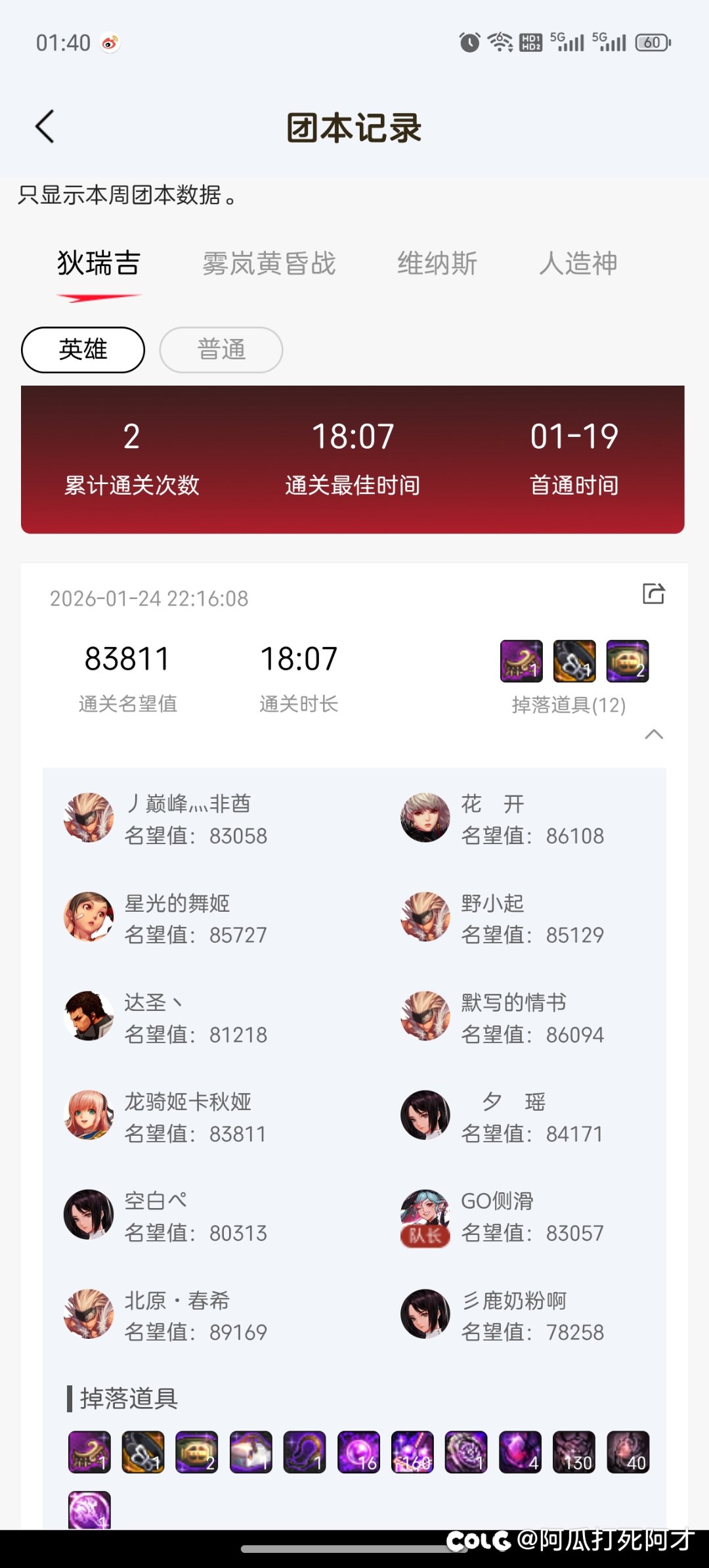Collapse the raid record details
Viewport: 709px width, 1568px height.
coord(654,734)
